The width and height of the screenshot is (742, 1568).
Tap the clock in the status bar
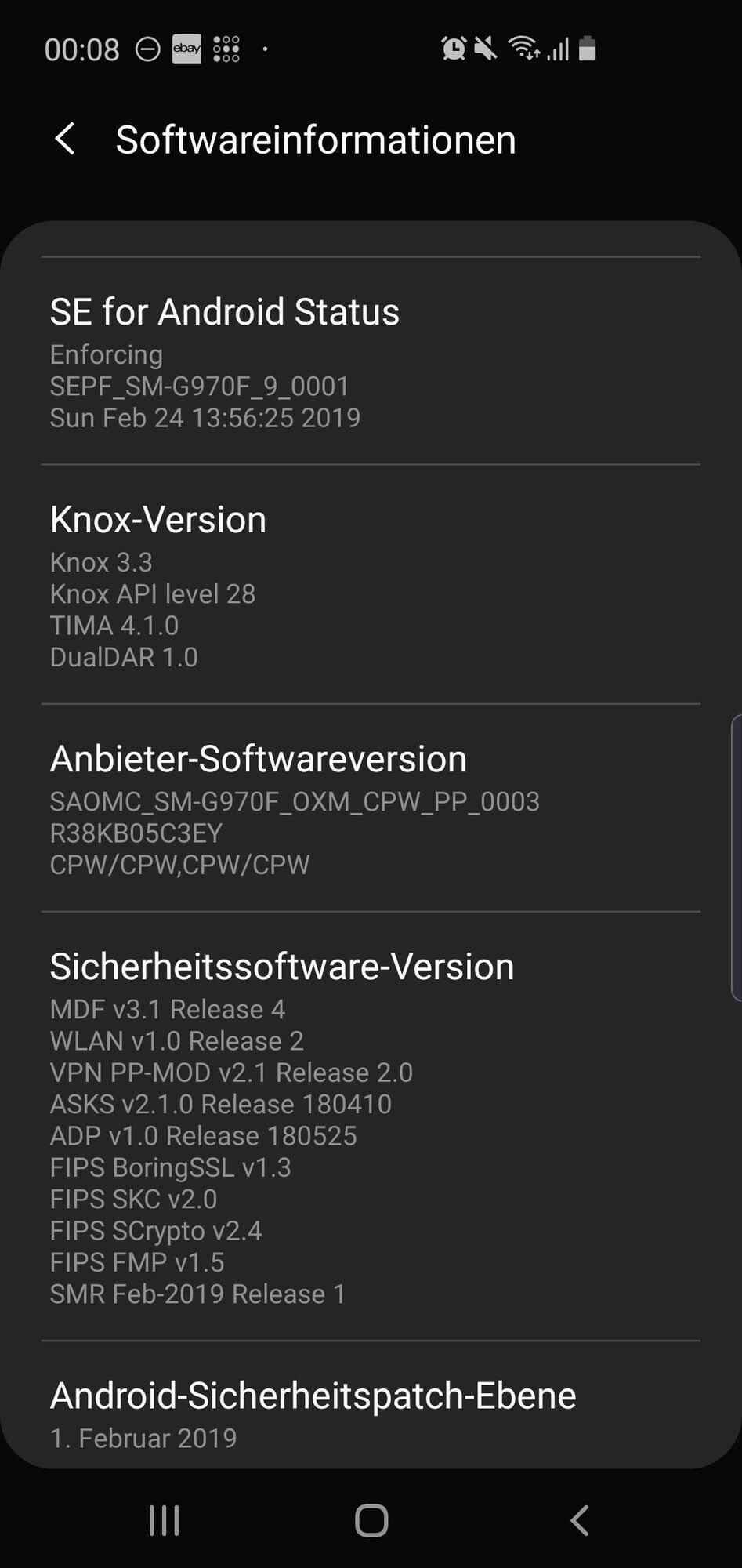pos(81,49)
